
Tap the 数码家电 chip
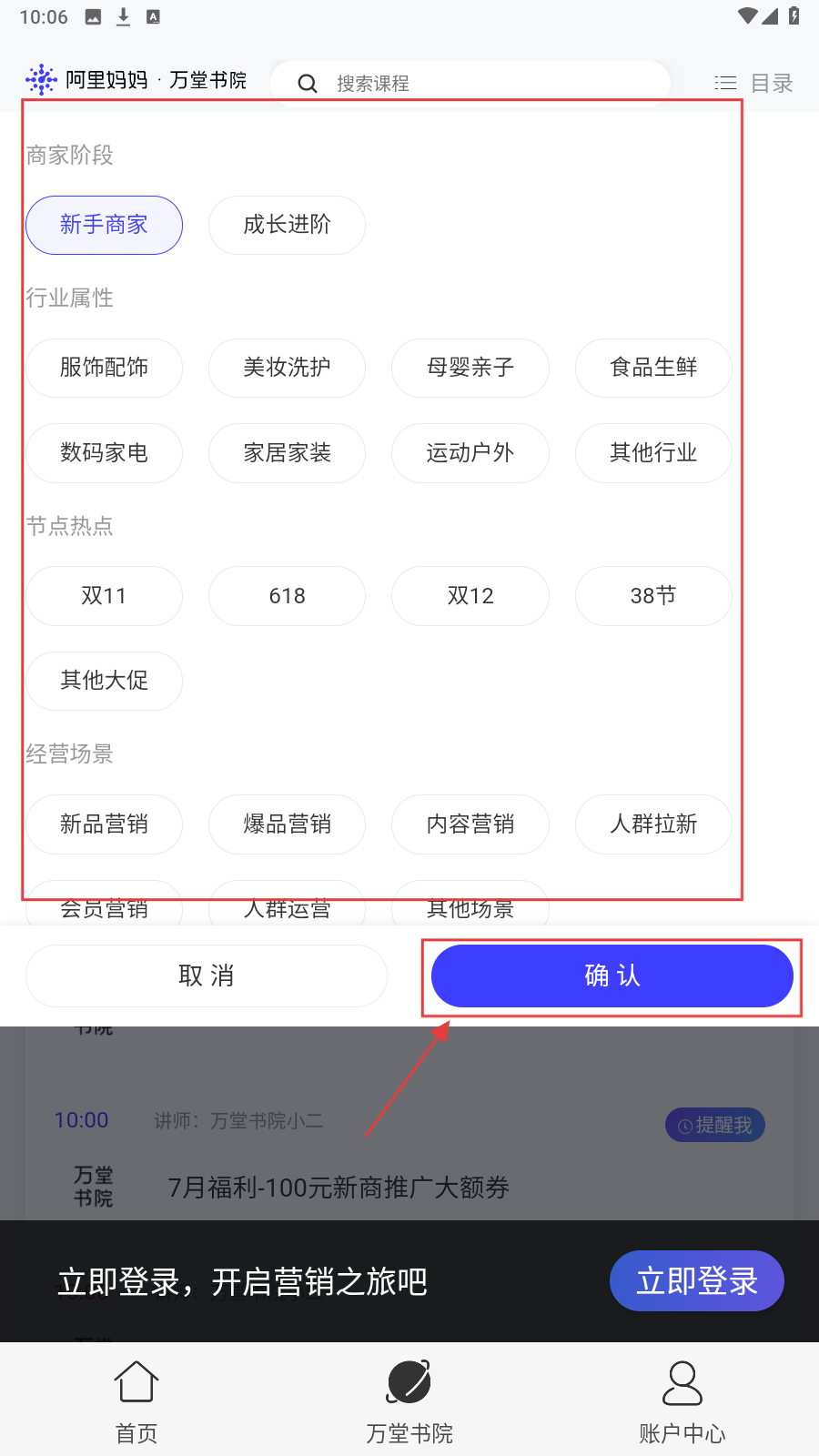[104, 453]
